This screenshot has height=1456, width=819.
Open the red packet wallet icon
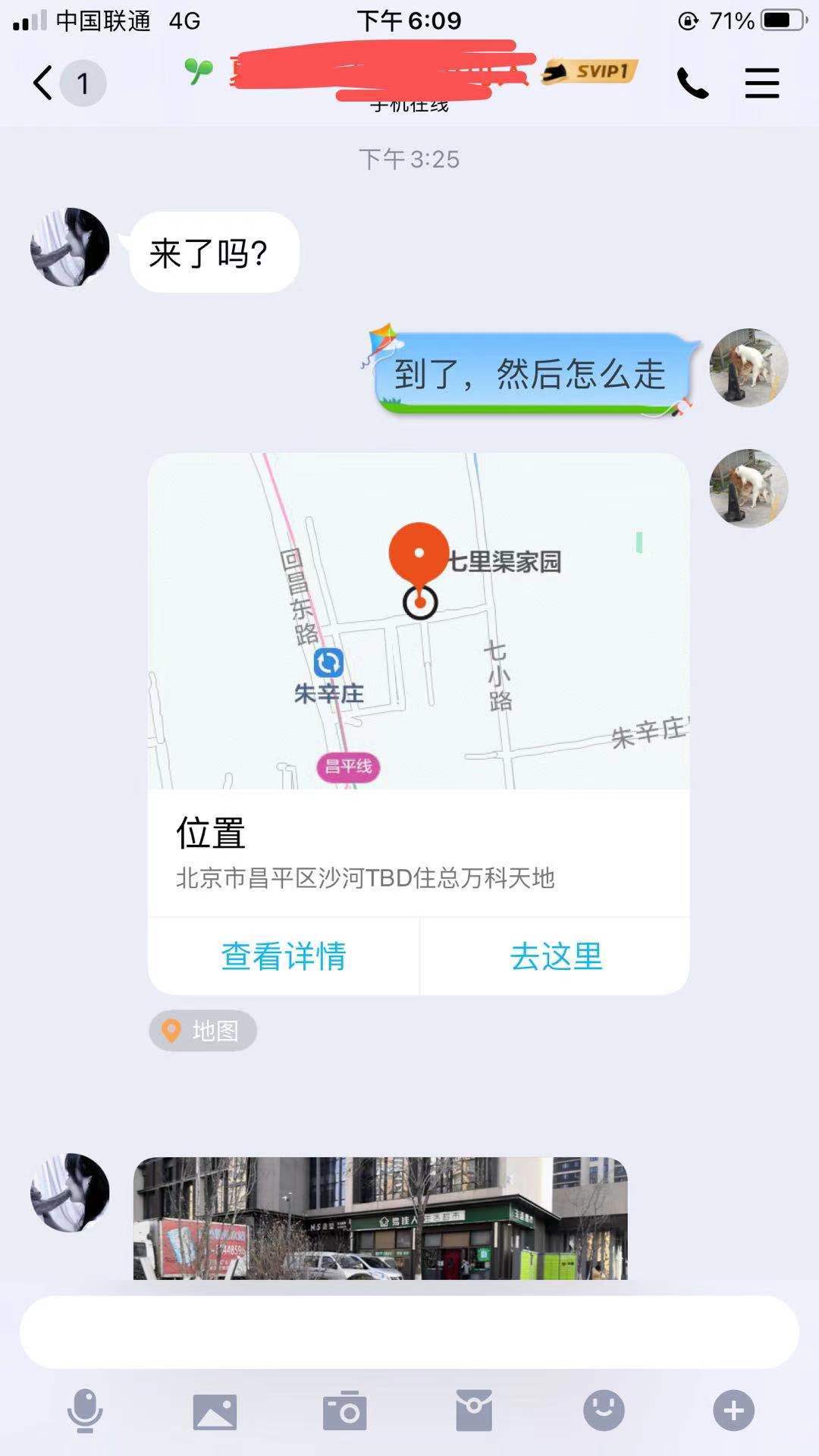(474, 1410)
